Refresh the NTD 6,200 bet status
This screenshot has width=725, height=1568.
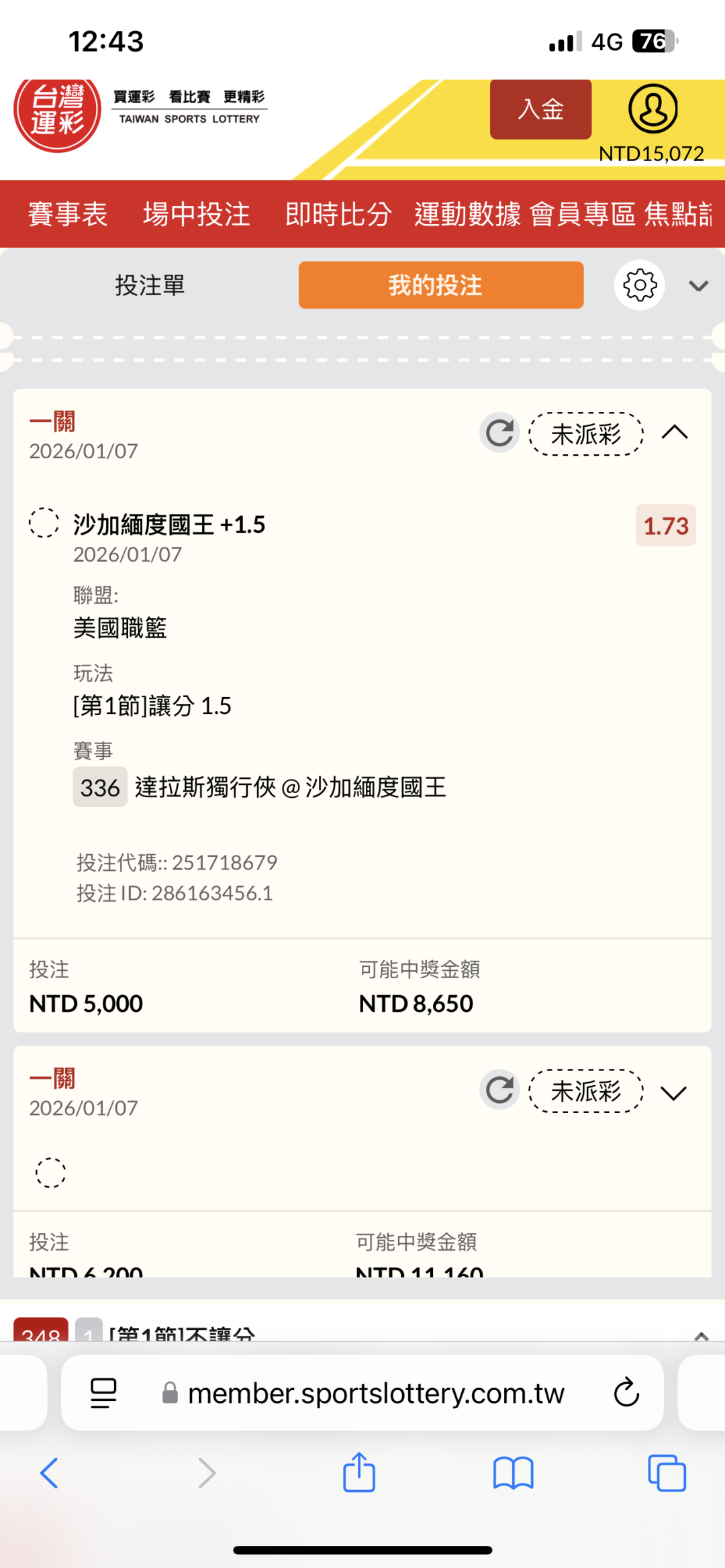tap(499, 1090)
